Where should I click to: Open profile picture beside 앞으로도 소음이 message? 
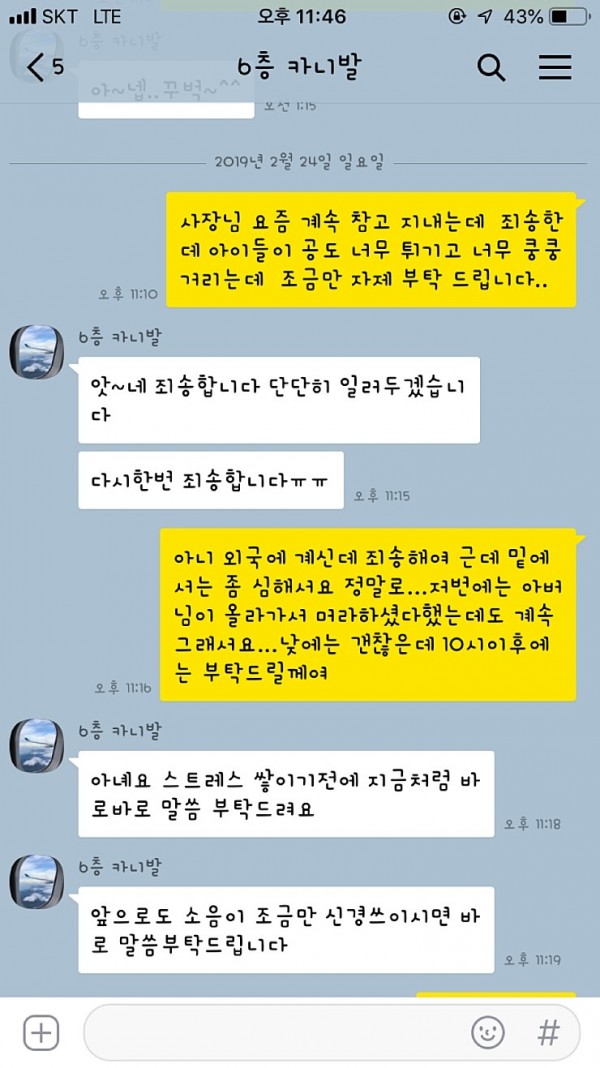[x=37, y=881]
